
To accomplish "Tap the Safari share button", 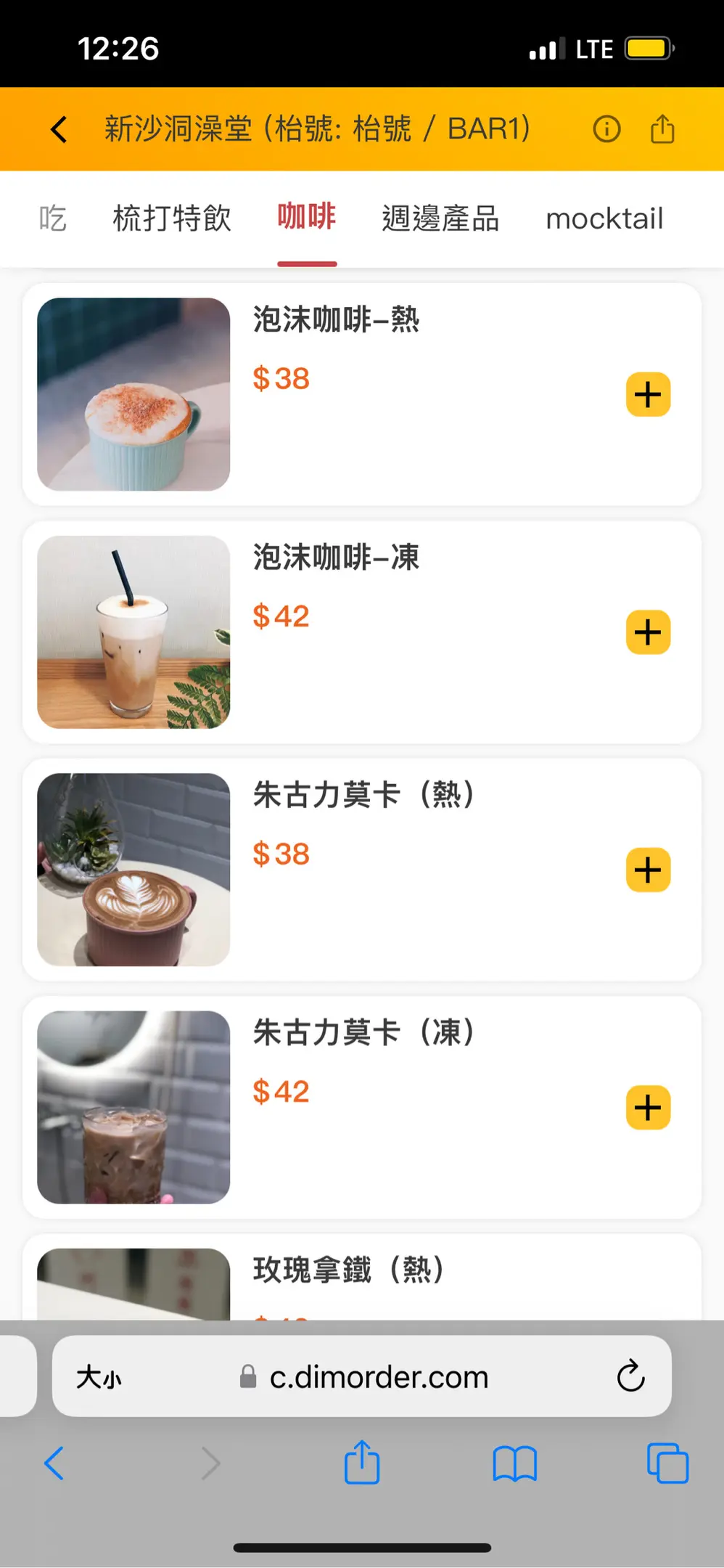I will pos(362,1463).
